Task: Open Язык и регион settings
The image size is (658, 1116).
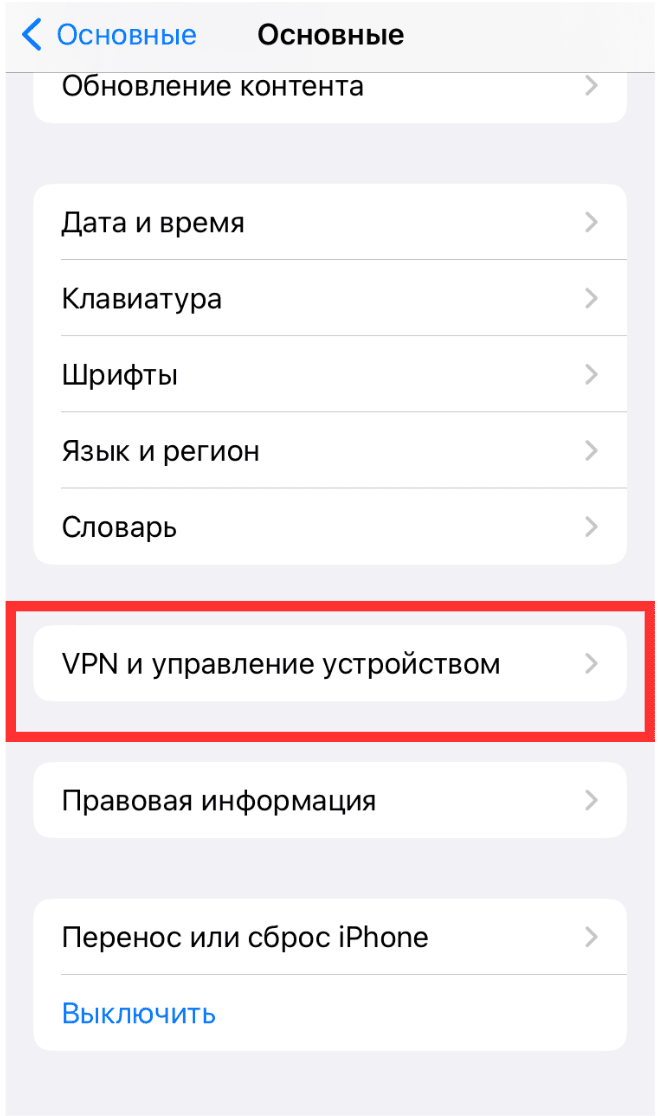Action: click(x=330, y=451)
